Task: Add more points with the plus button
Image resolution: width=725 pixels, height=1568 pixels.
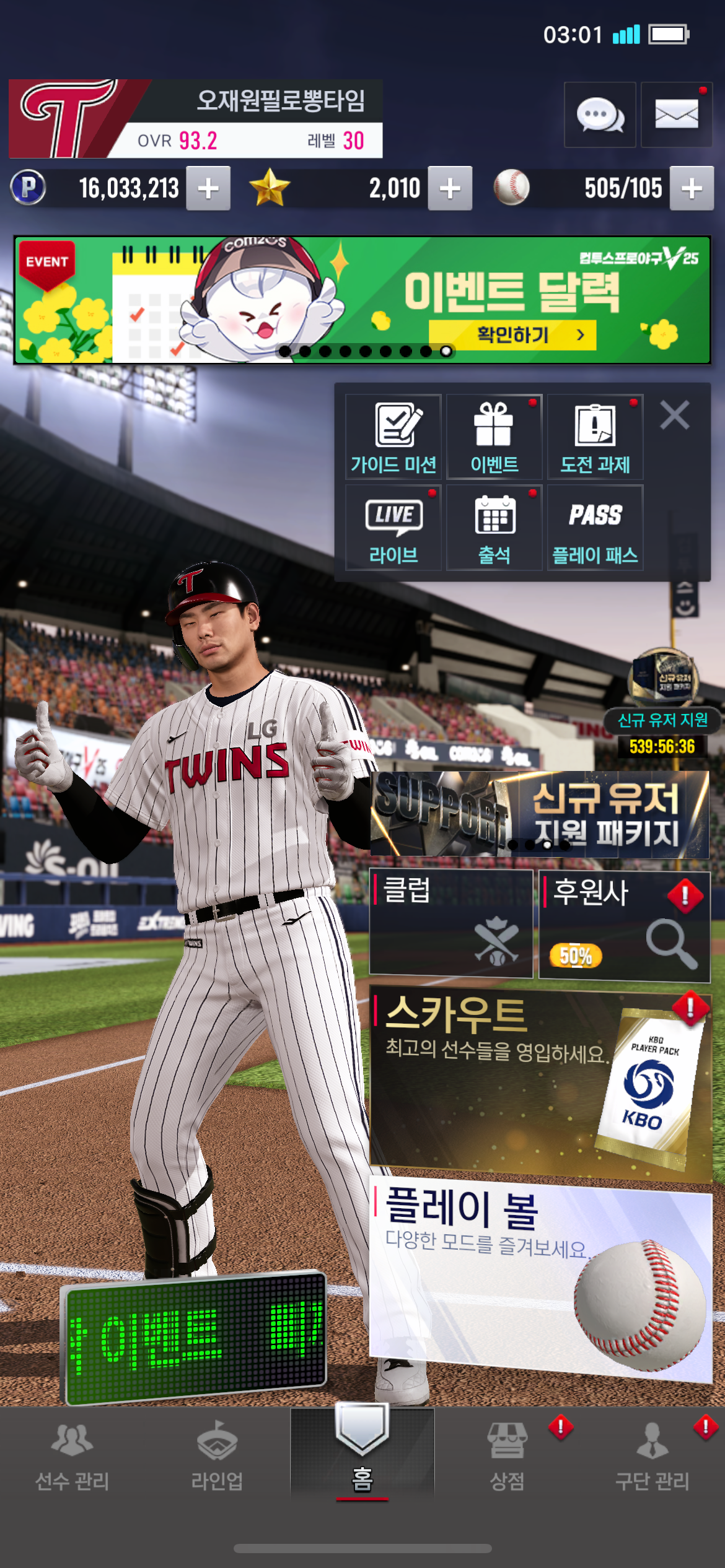Action: tap(208, 188)
